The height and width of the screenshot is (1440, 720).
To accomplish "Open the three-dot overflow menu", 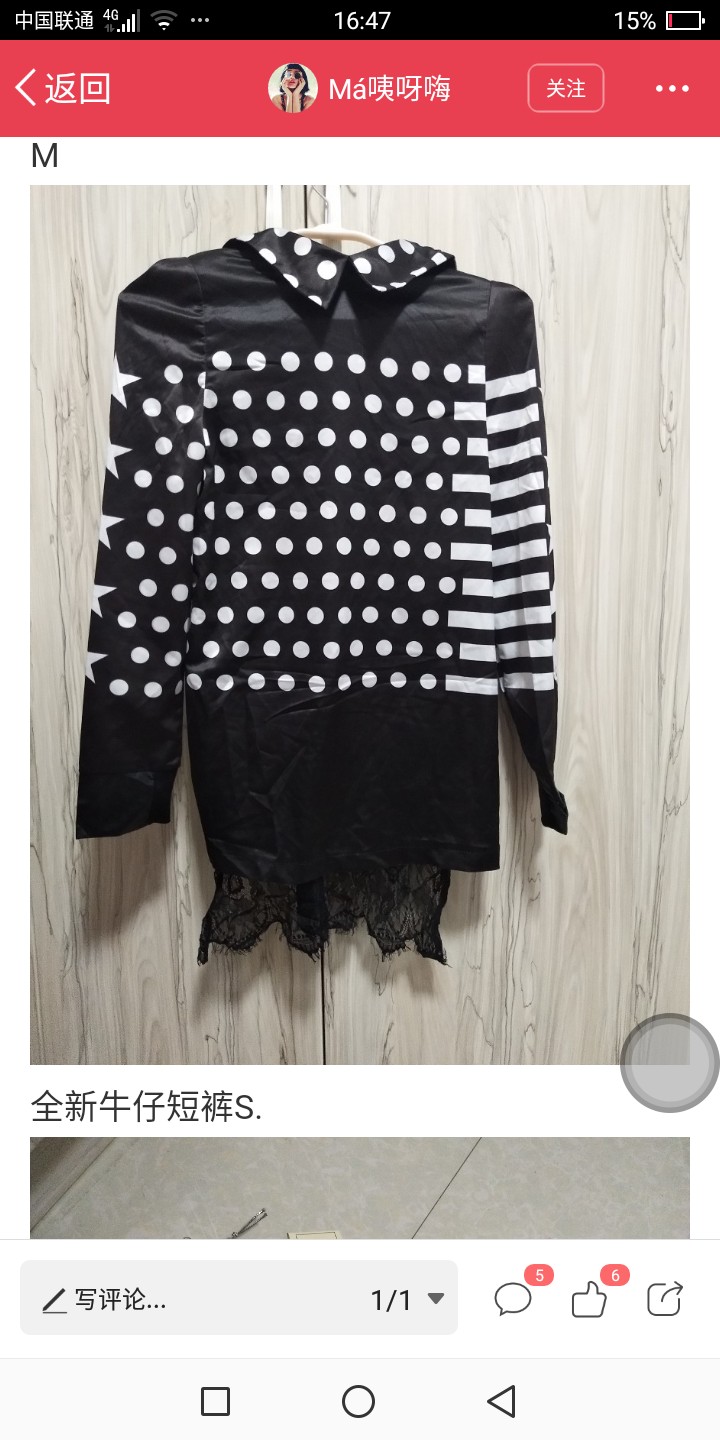I will [672, 88].
